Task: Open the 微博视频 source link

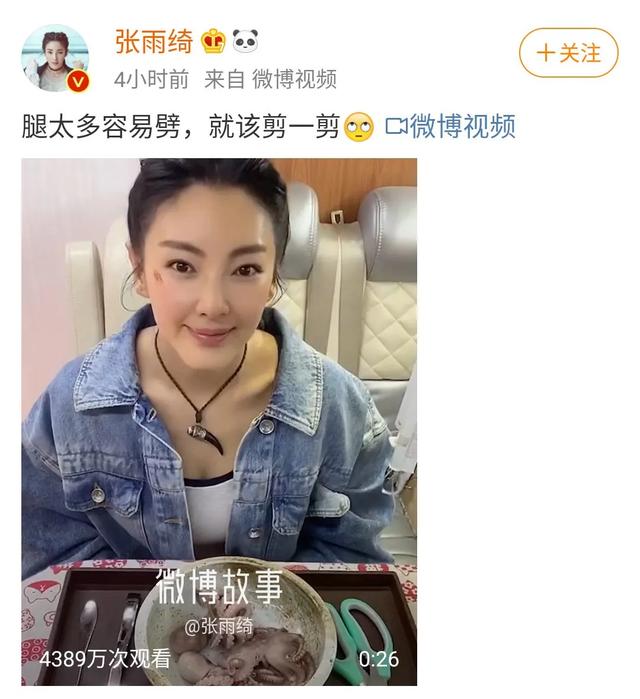Action: coord(293,79)
